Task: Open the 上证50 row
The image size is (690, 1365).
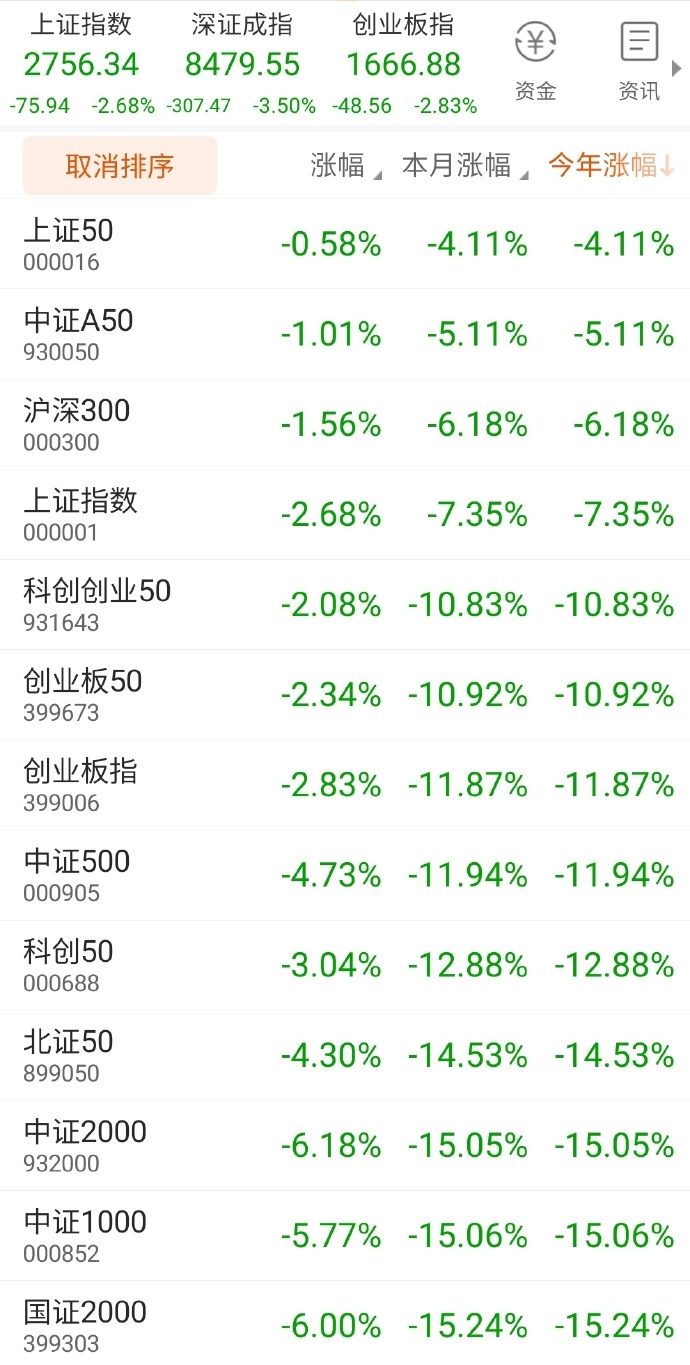Action: 345,244
